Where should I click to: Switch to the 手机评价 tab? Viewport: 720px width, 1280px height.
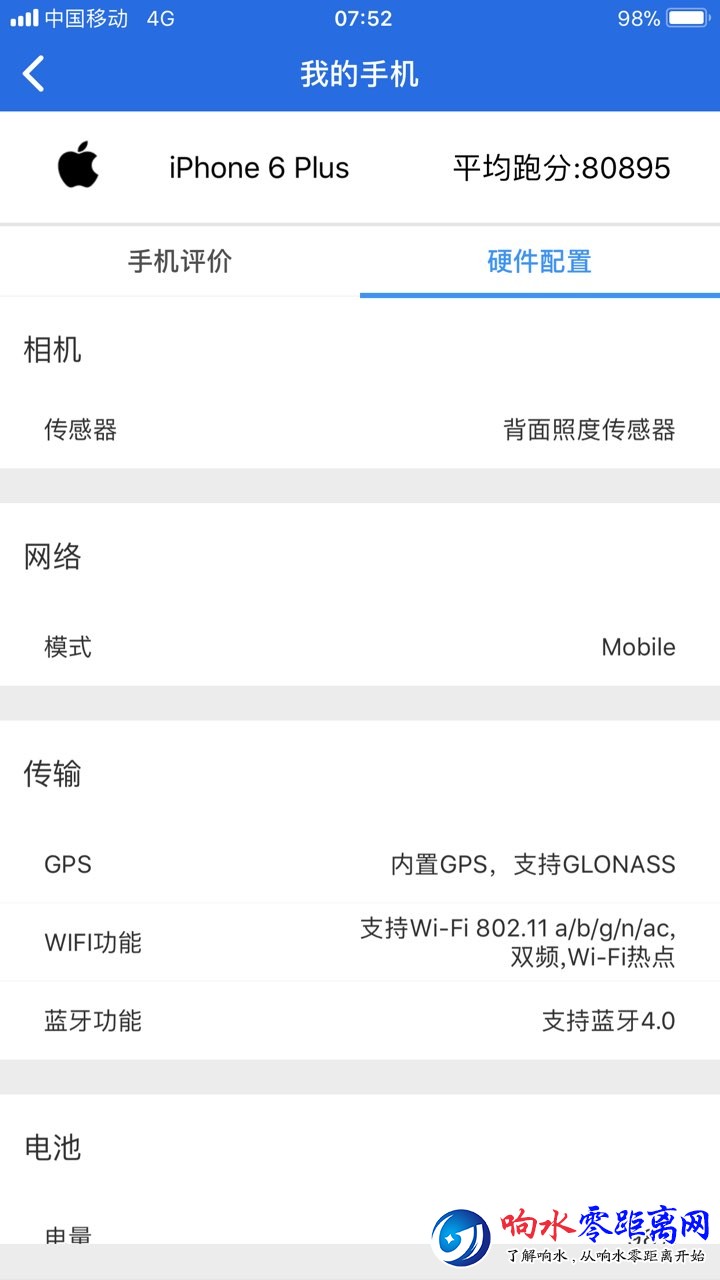[180, 262]
